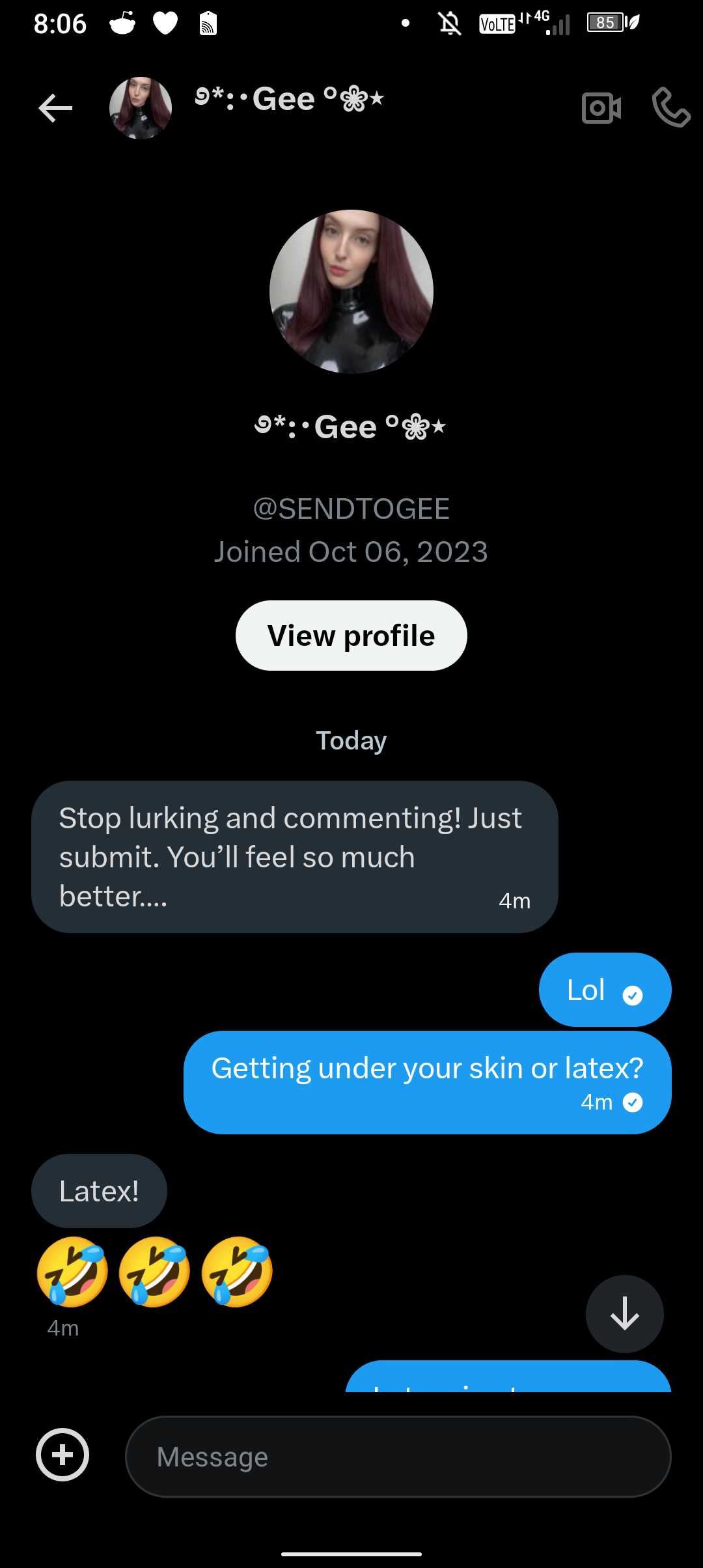Start a video call with Gee
The width and height of the screenshot is (703, 1568).
click(x=601, y=108)
